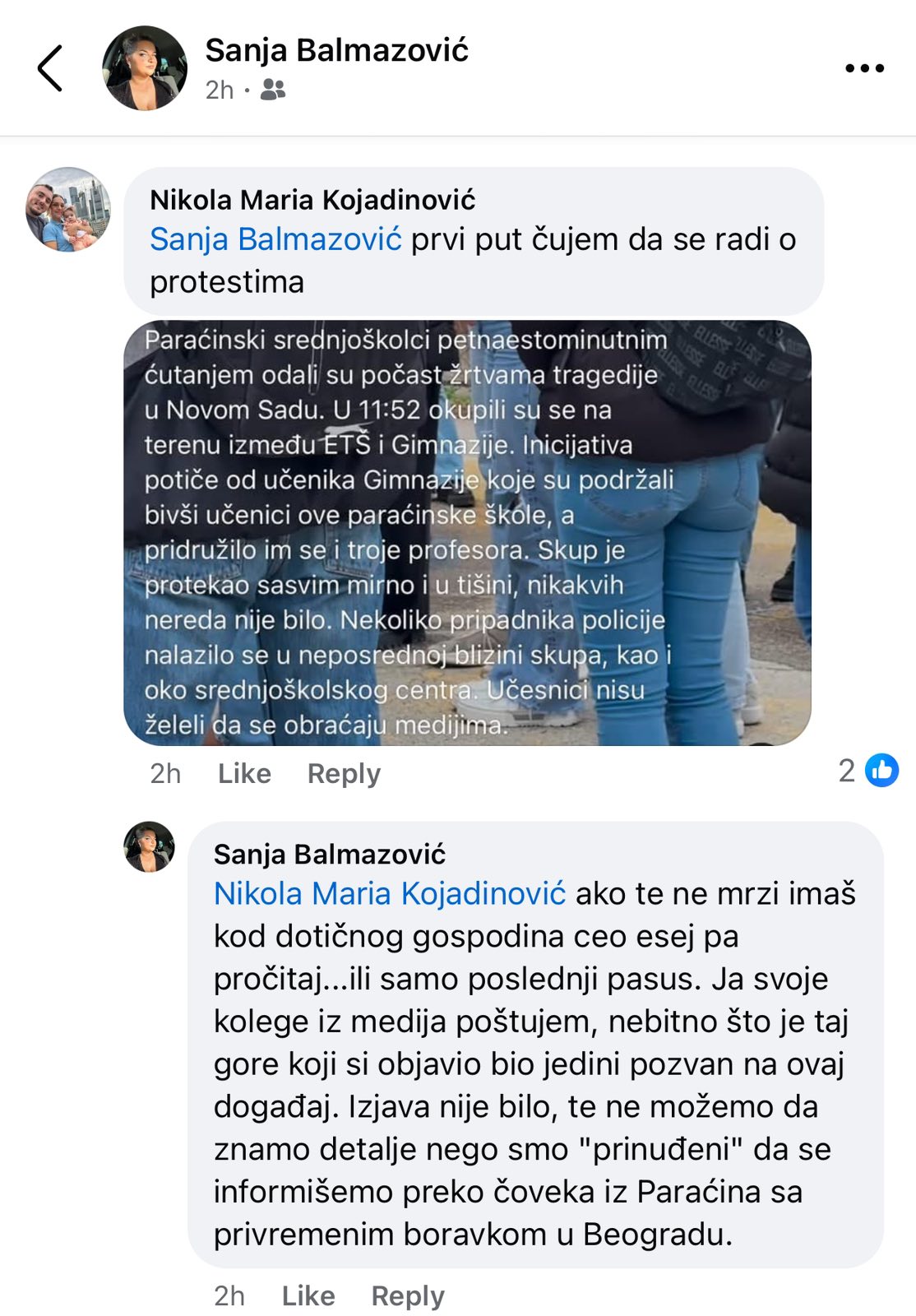
Task: Like Nikola Maria Kojadinović's comment
Action: [244, 773]
